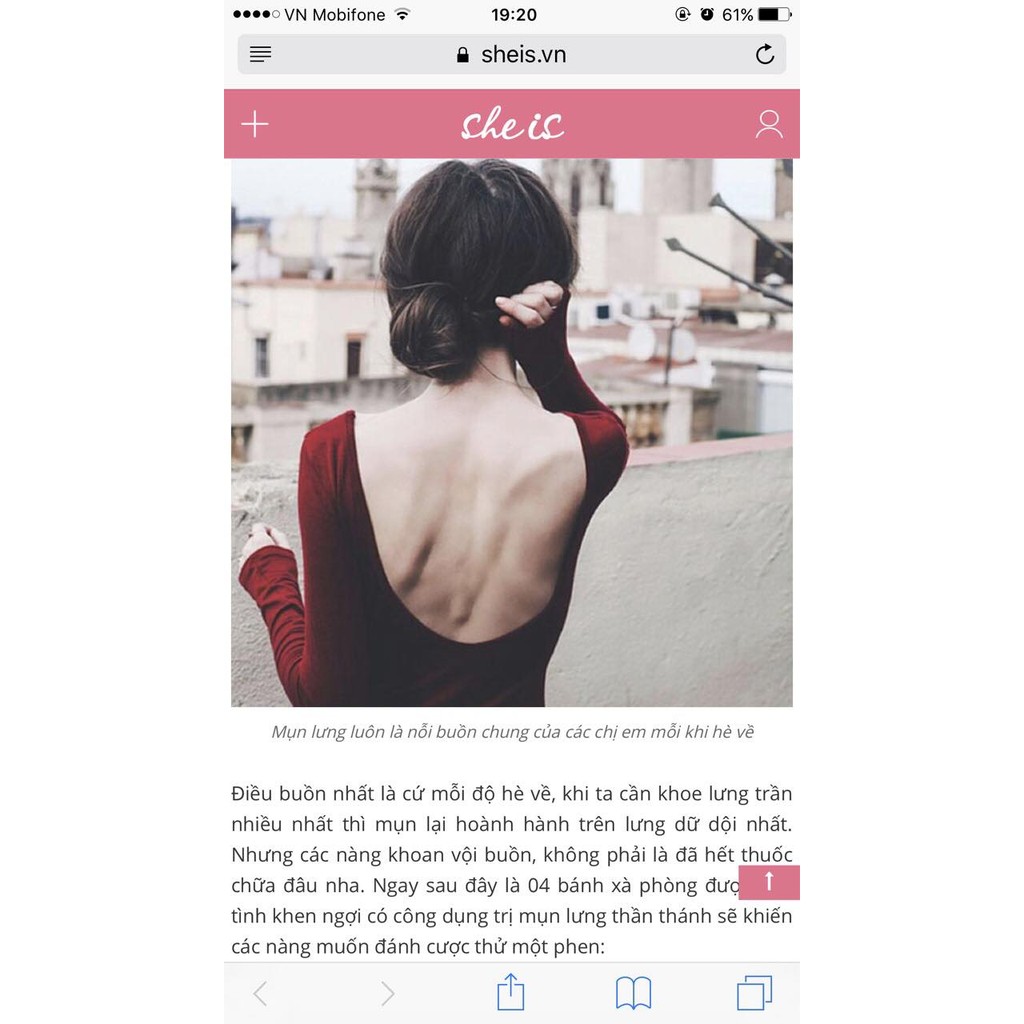Image resolution: width=1024 pixels, height=1024 pixels.
Task: Open the plus menu in header
Action: coord(255,124)
